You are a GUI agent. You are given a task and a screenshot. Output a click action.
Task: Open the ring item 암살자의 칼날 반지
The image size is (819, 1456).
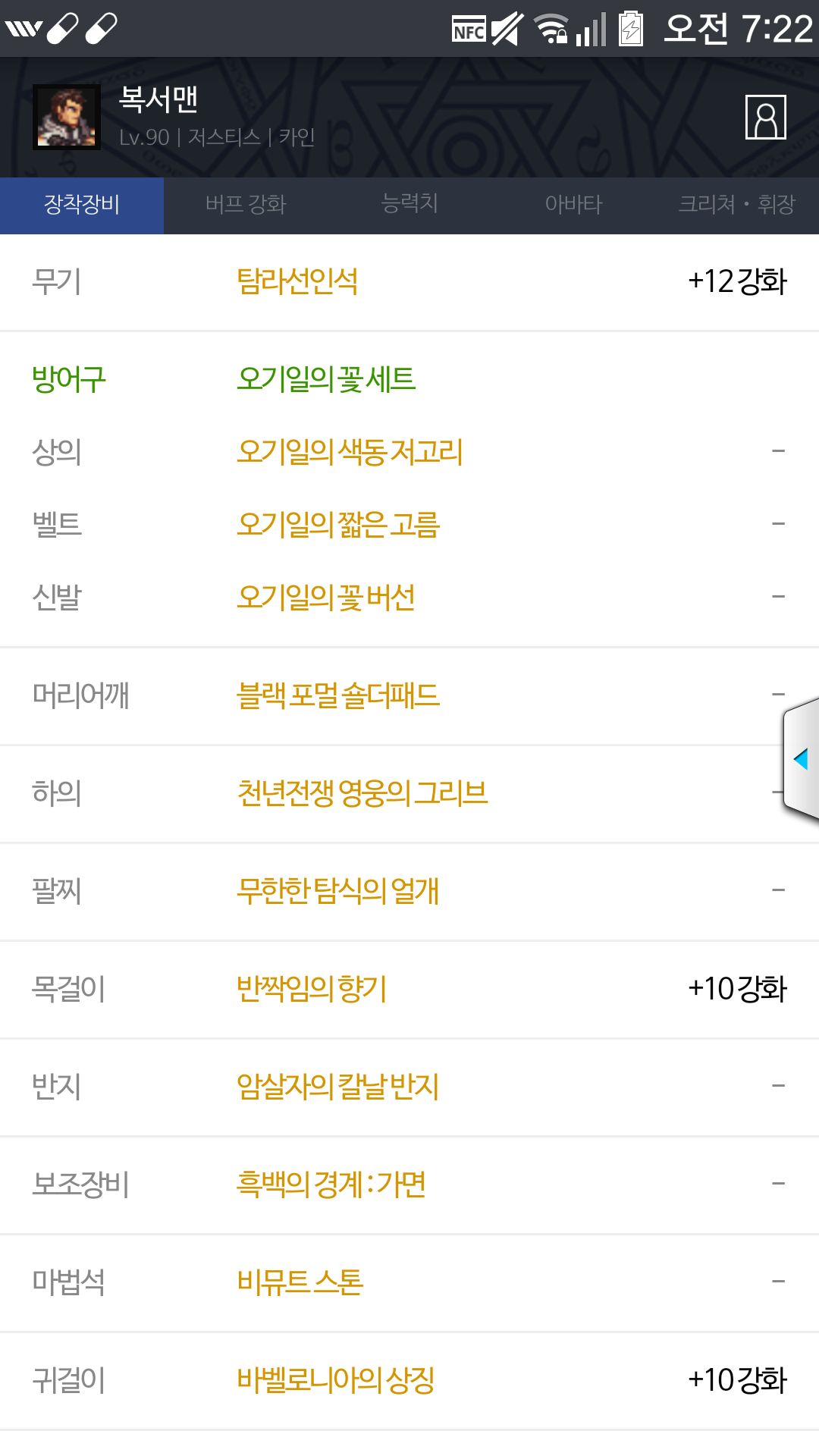pos(338,1087)
